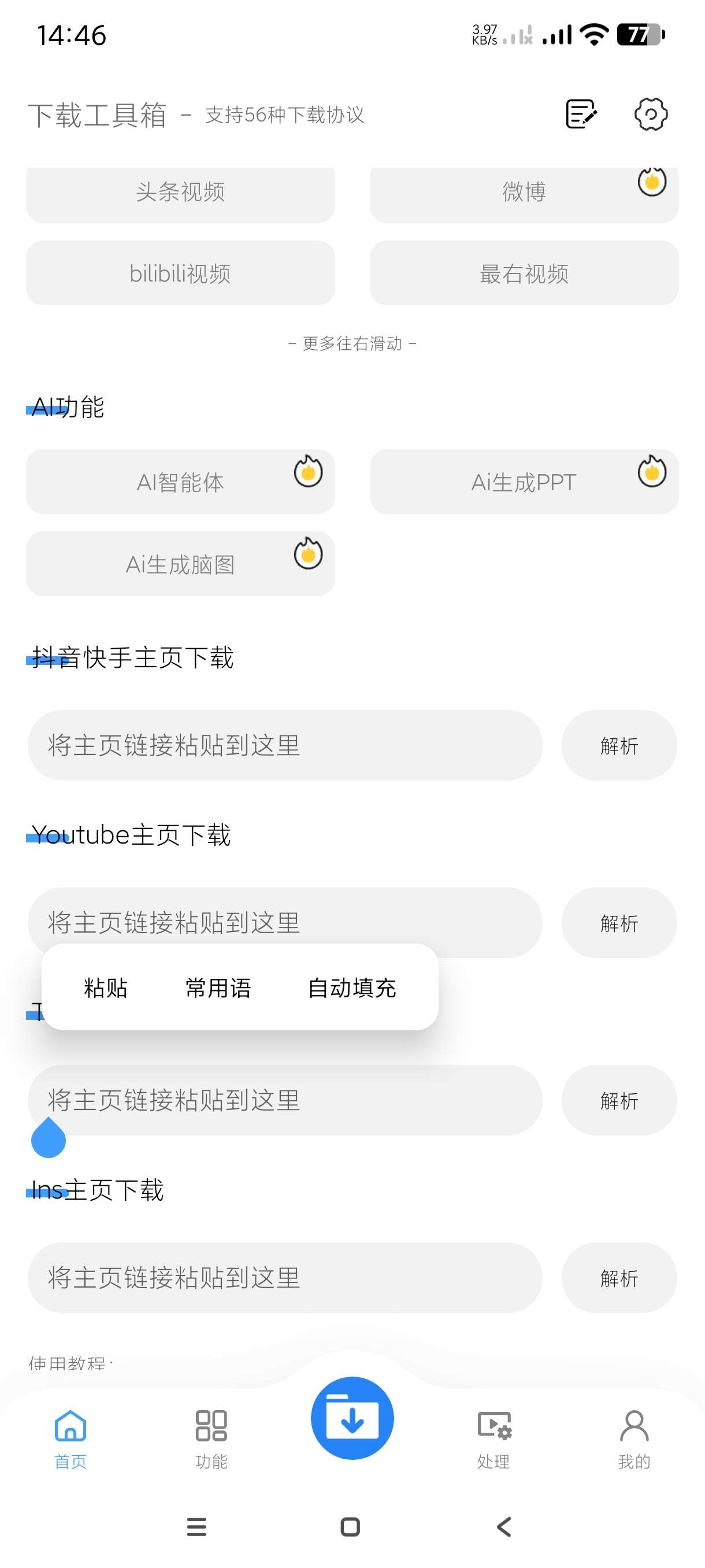Select 常用语 in the popup menu
705x1568 pixels.
(218, 988)
